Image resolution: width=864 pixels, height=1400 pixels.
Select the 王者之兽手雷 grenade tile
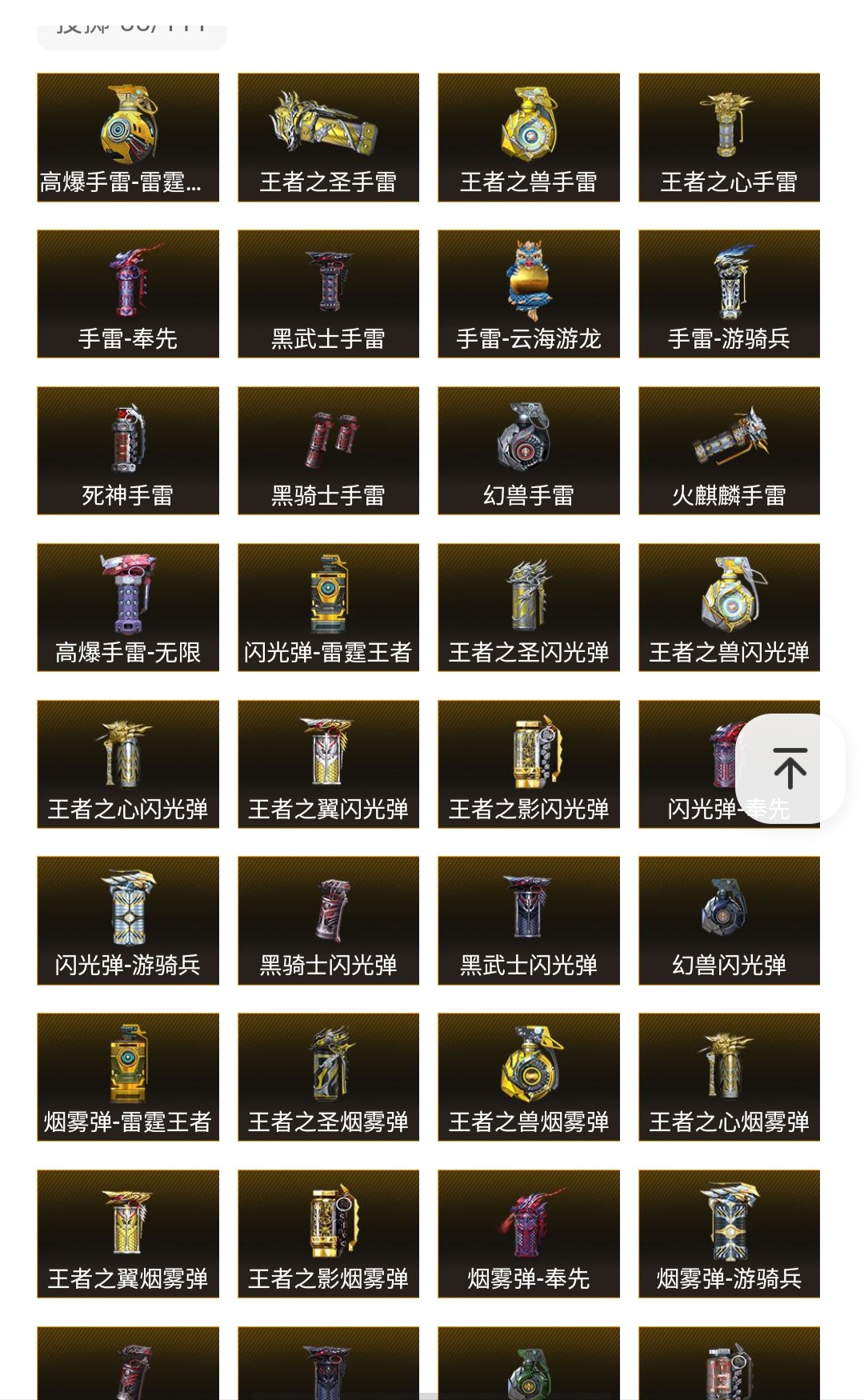click(x=528, y=138)
